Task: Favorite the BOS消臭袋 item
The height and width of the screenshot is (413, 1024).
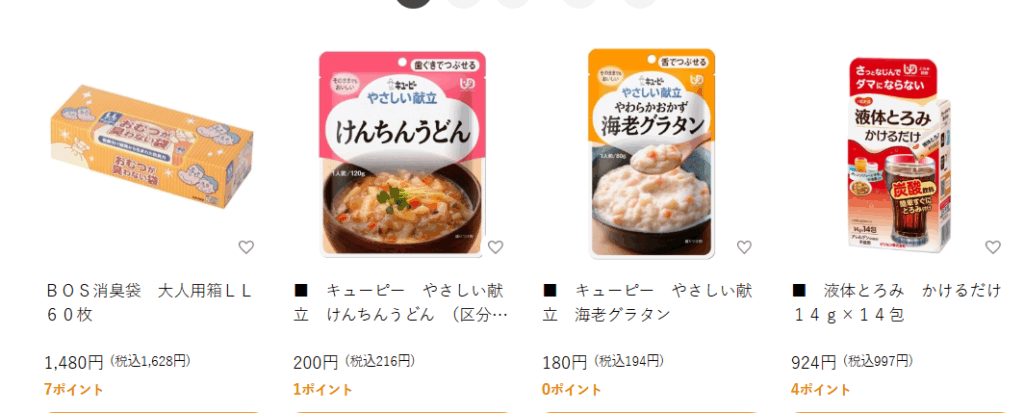Action: click(246, 247)
